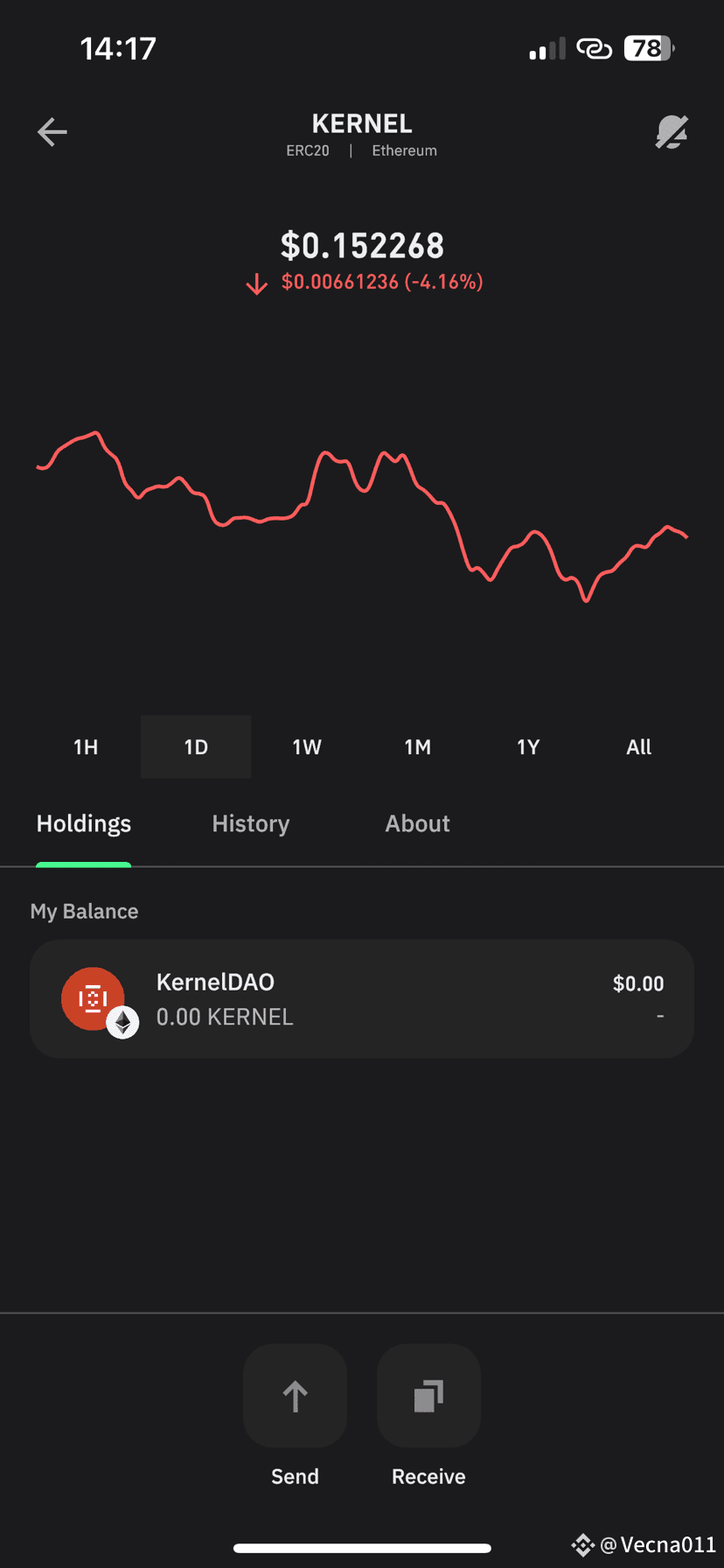Screen dimensions: 724x1568
Task: Open the History tab
Action: 251,824
